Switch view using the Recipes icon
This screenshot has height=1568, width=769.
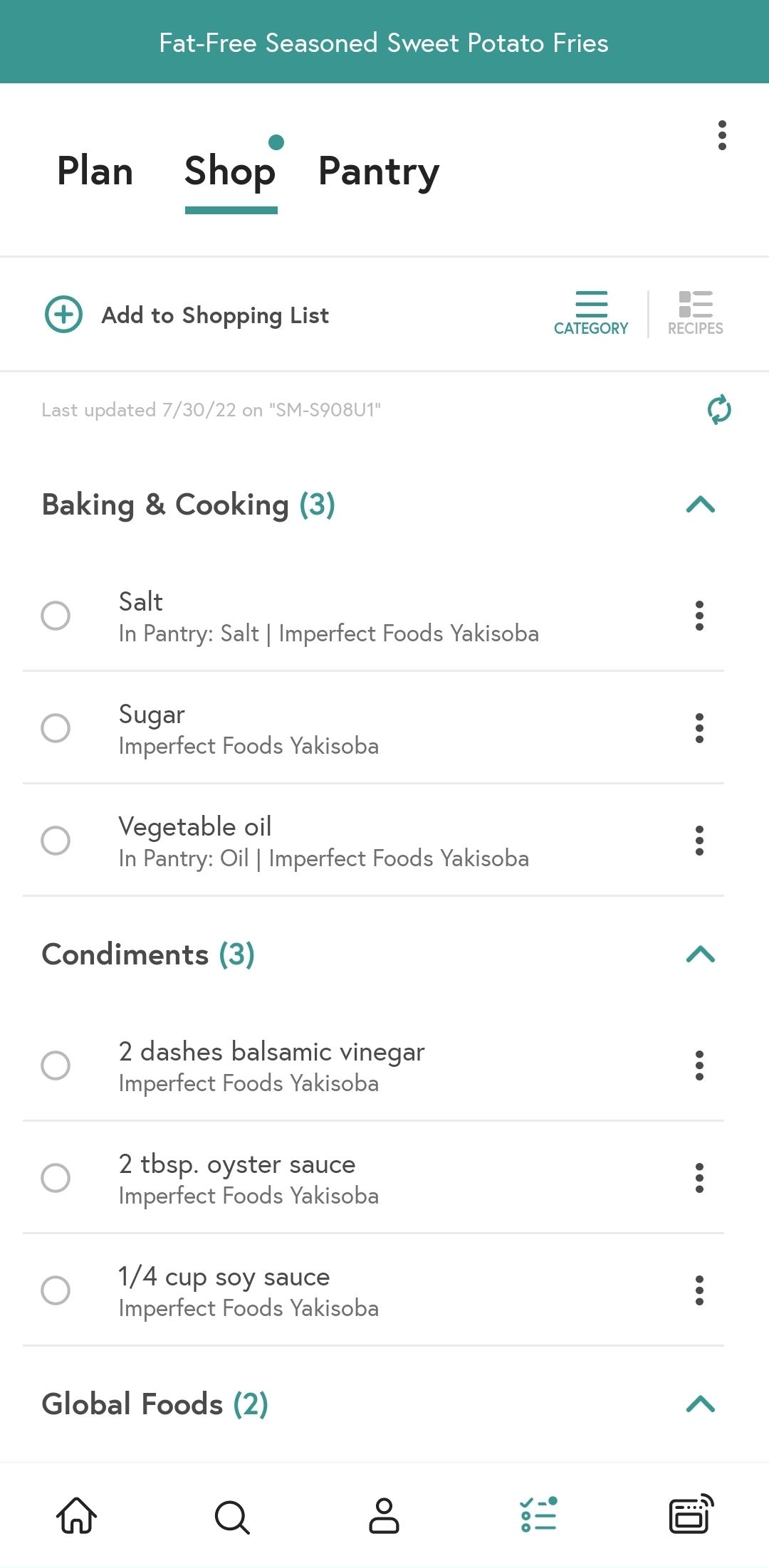click(694, 311)
